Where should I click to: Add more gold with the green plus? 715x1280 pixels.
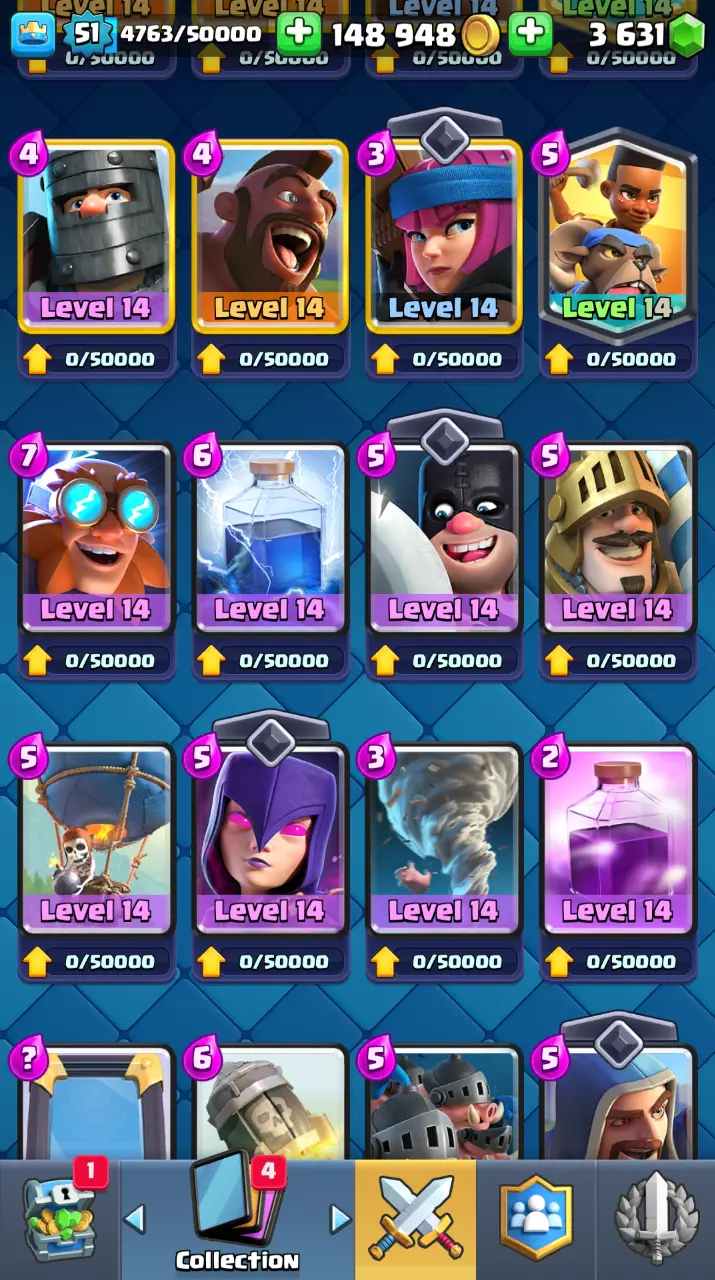(299, 35)
